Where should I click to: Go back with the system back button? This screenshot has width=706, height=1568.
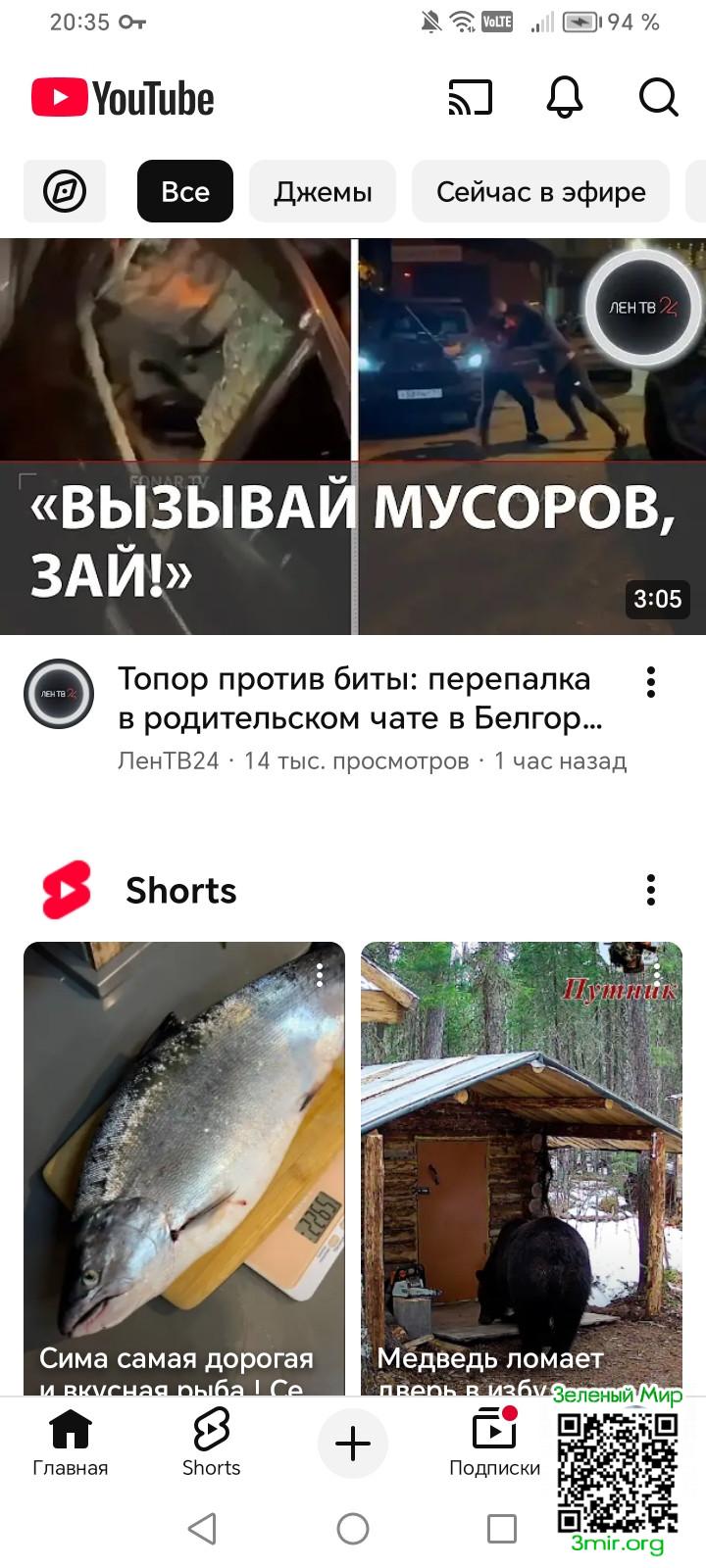202,1528
